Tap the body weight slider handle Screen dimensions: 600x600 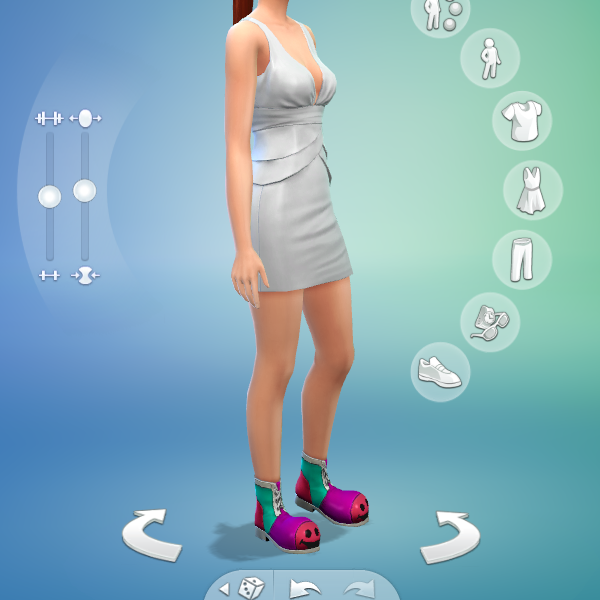click(85, 190)
